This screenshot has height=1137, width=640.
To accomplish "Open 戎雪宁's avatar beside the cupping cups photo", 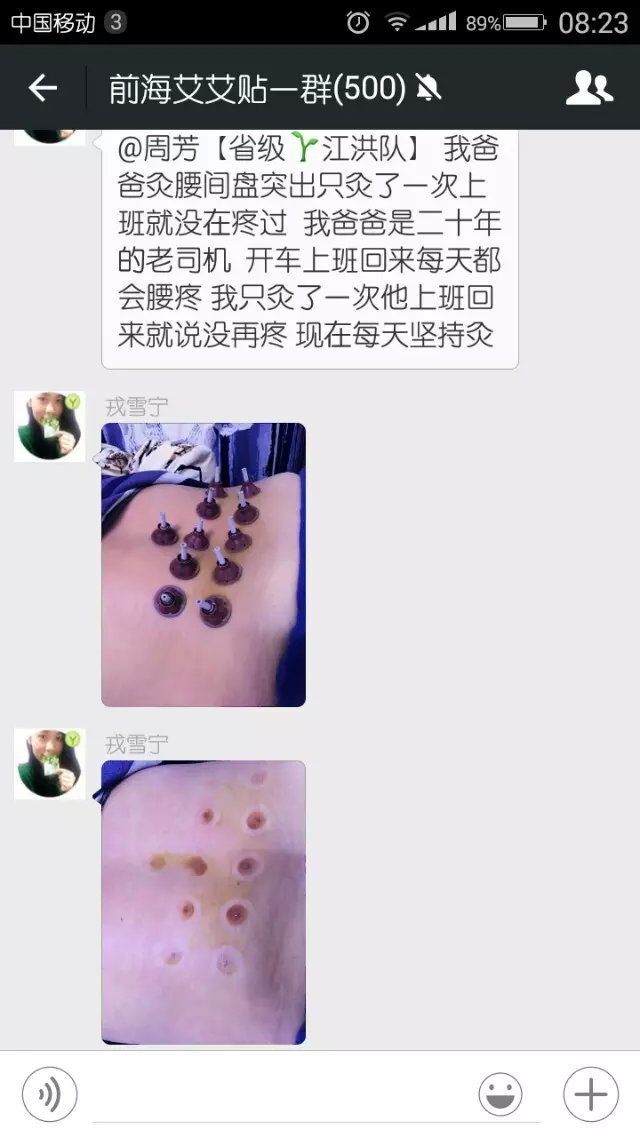I will click(49, 427).
